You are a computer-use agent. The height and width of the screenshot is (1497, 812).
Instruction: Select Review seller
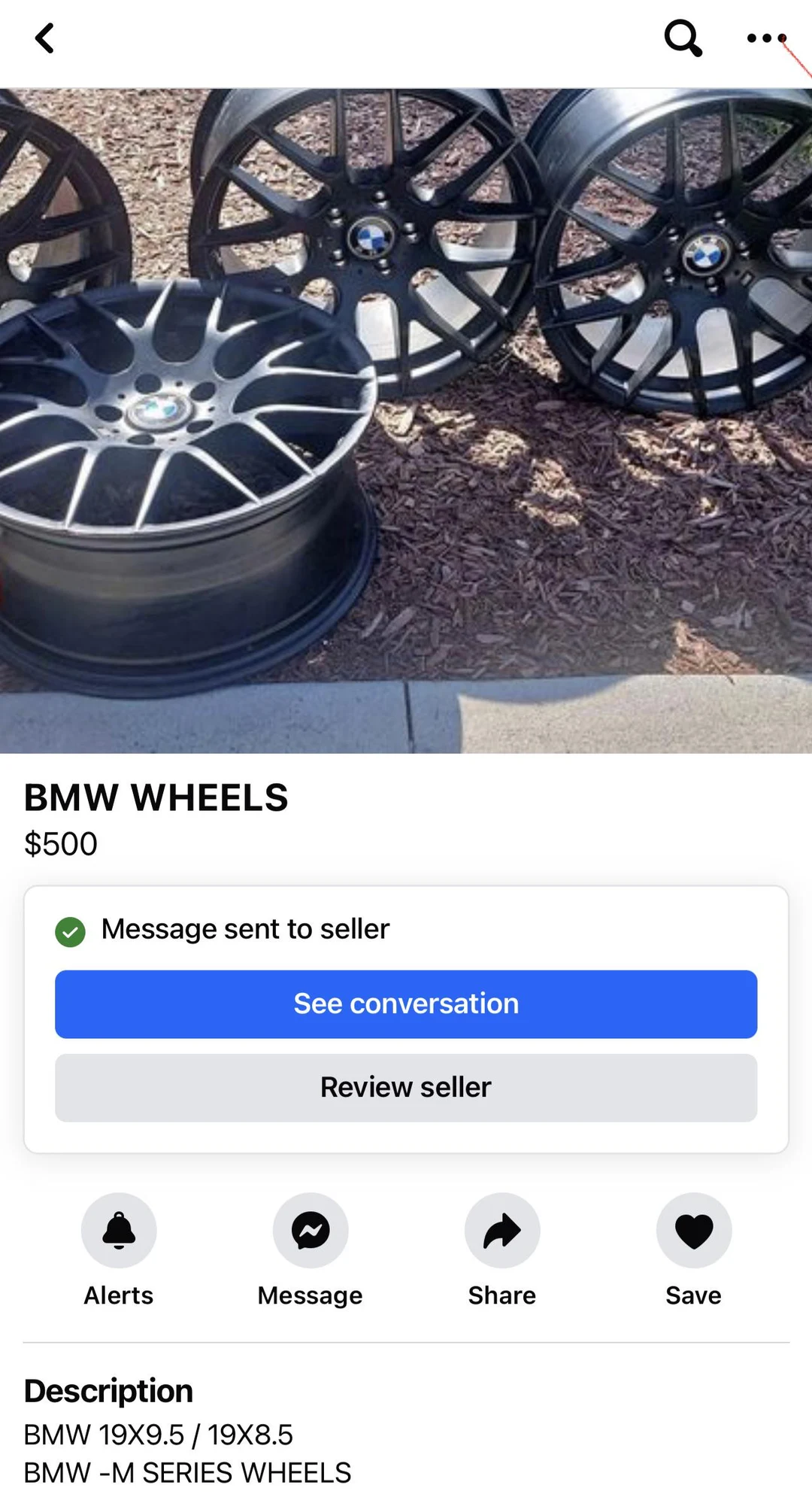click(406, 1087)
